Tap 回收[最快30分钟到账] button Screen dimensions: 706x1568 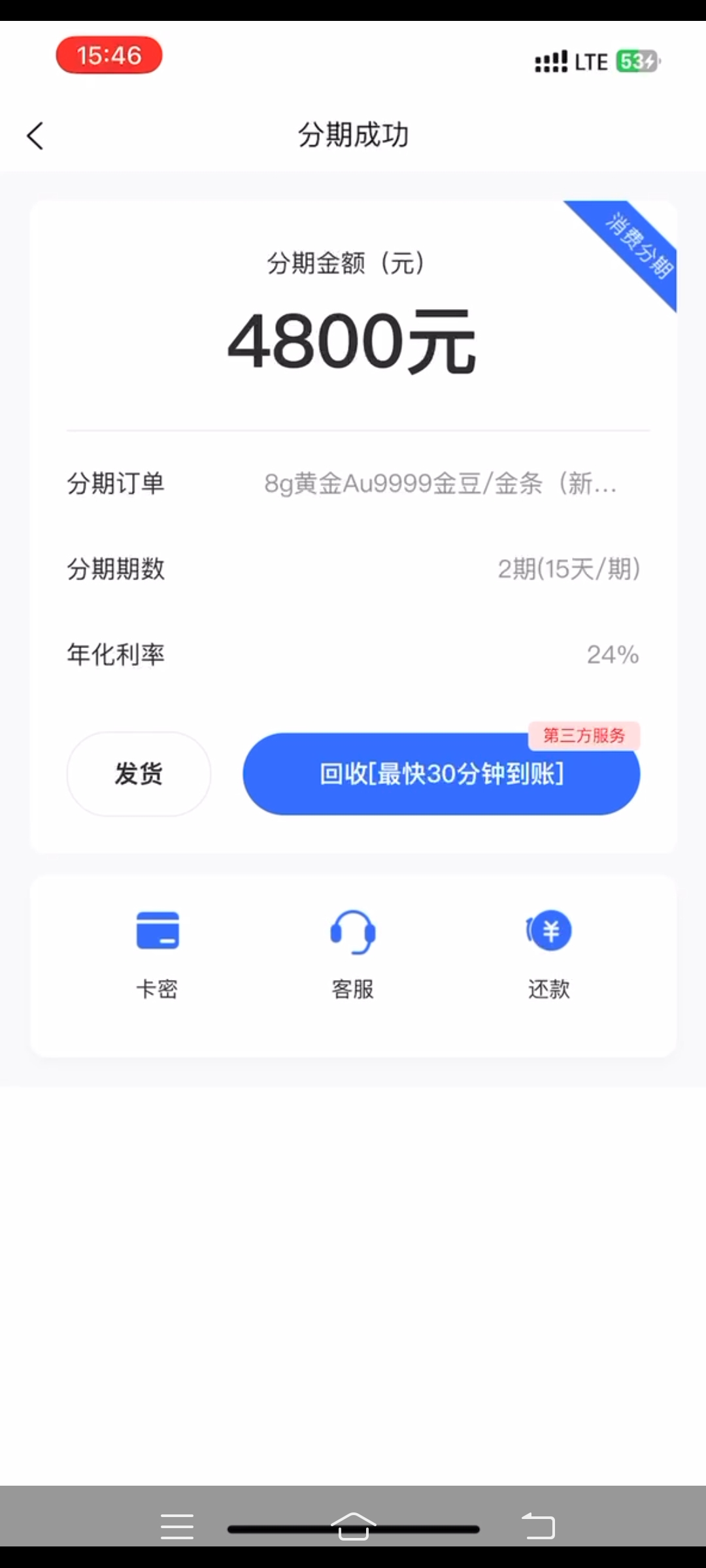coord(441,774)
